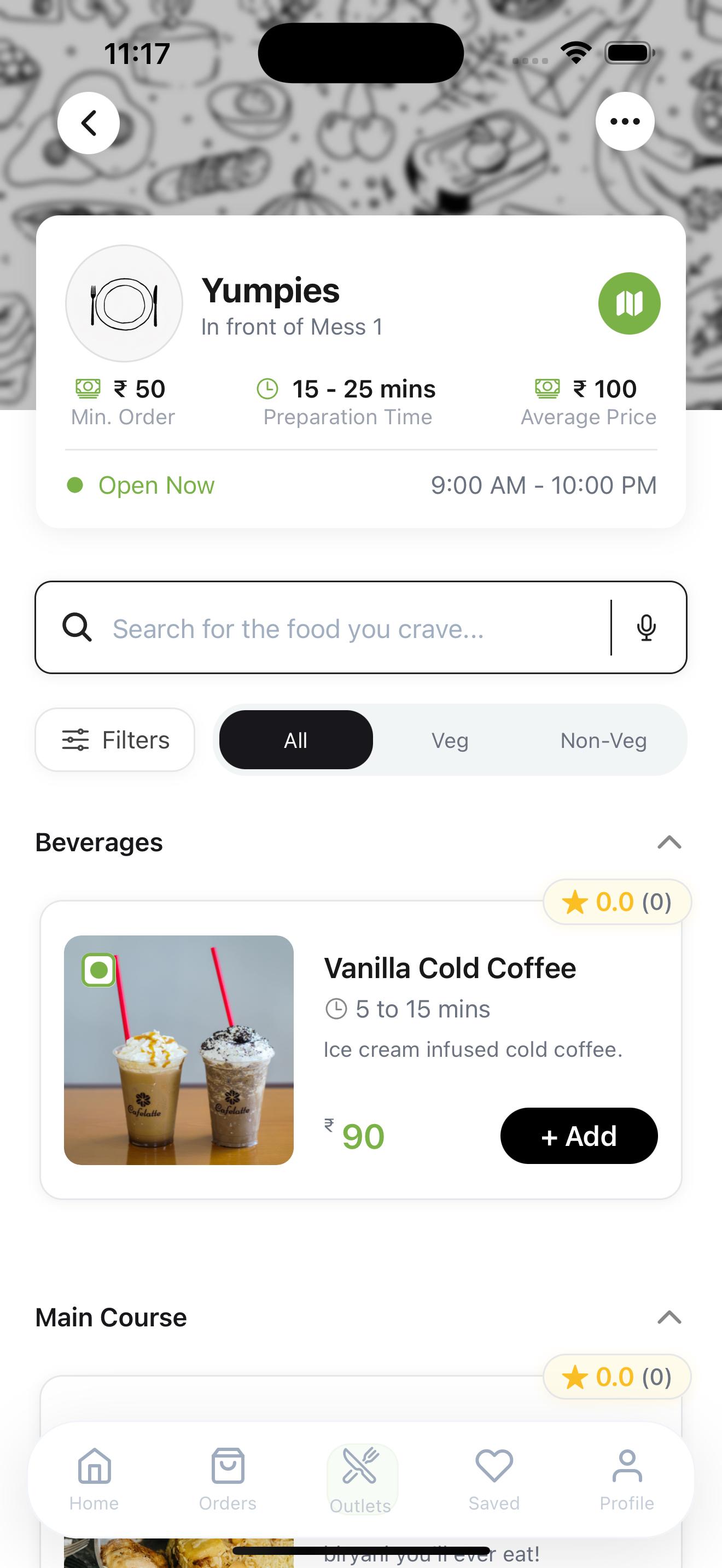Open the three-dot options menu

tap(626, 121)
